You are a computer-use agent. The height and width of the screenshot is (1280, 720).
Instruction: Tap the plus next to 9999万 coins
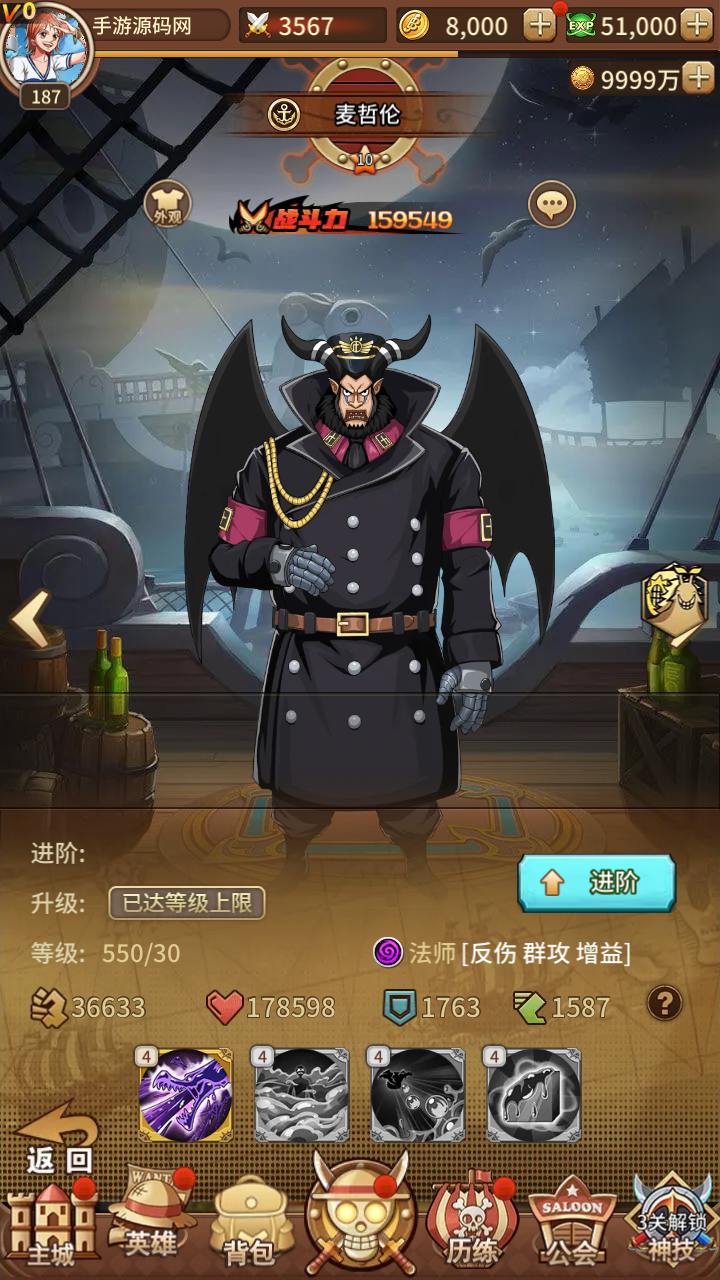coord(698,79)
